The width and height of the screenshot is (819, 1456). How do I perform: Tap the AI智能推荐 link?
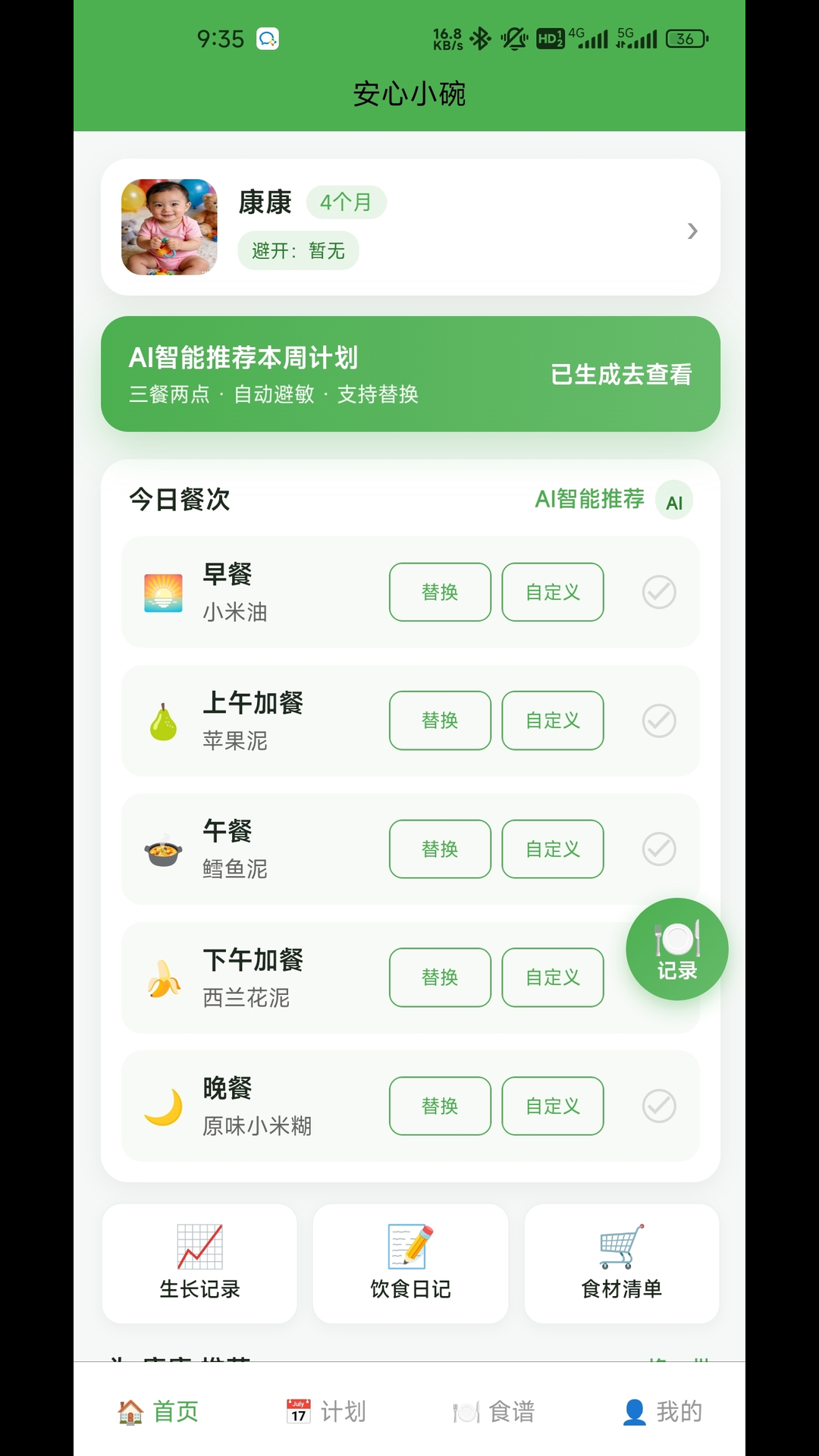[590, 499]
